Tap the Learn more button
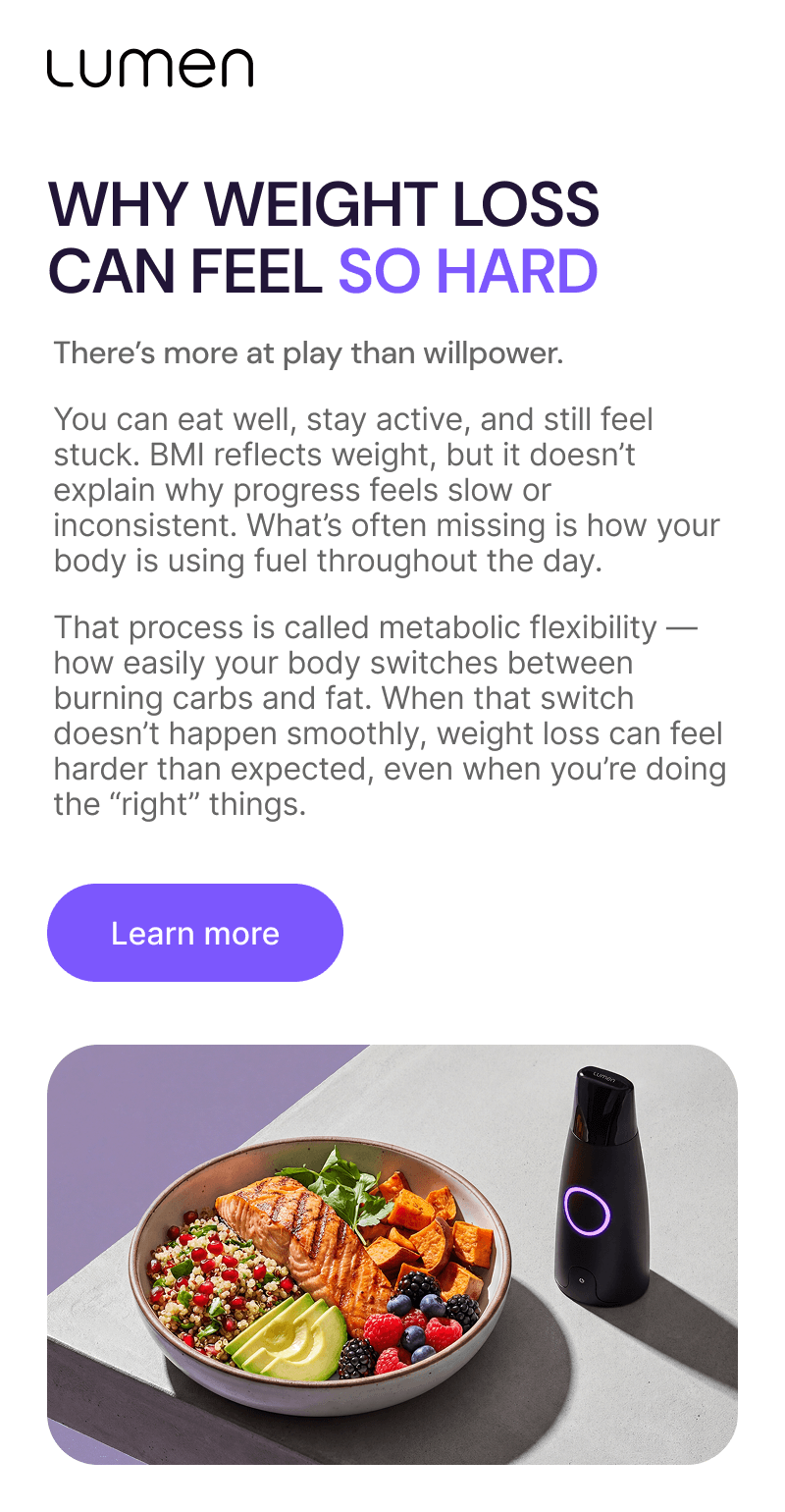785x1512 pixels. 195,933
